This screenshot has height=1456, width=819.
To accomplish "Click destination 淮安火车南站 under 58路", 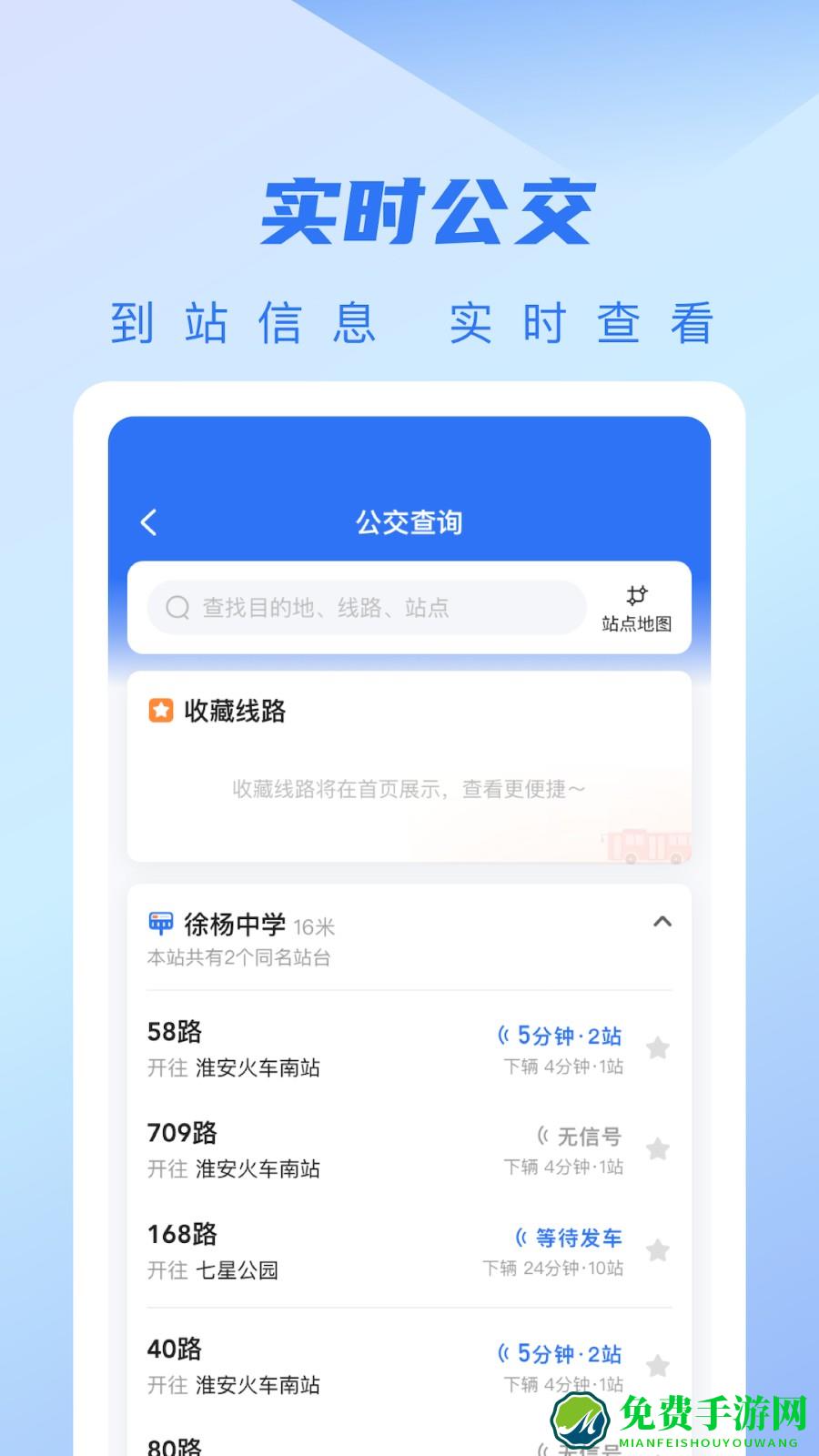I will pos(259,1067).
